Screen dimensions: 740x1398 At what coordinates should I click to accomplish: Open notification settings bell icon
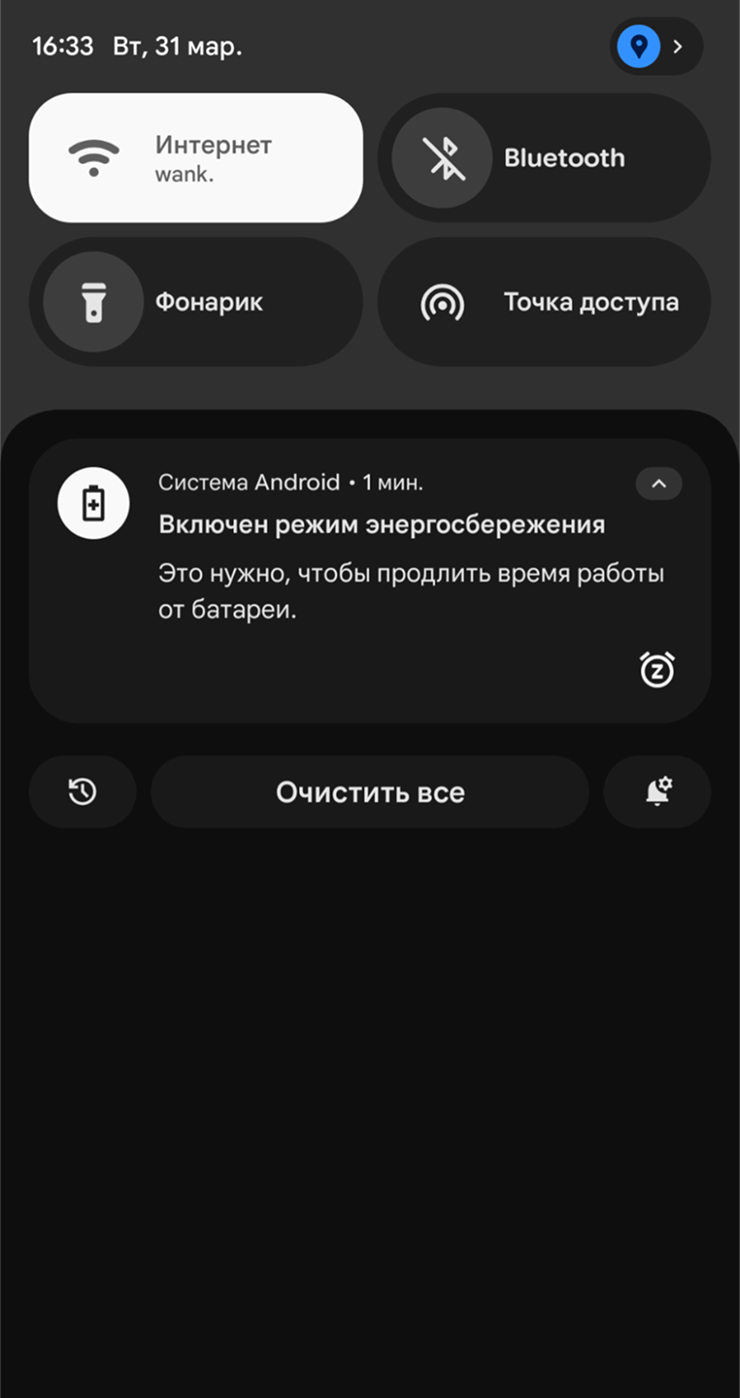point(657,792)
